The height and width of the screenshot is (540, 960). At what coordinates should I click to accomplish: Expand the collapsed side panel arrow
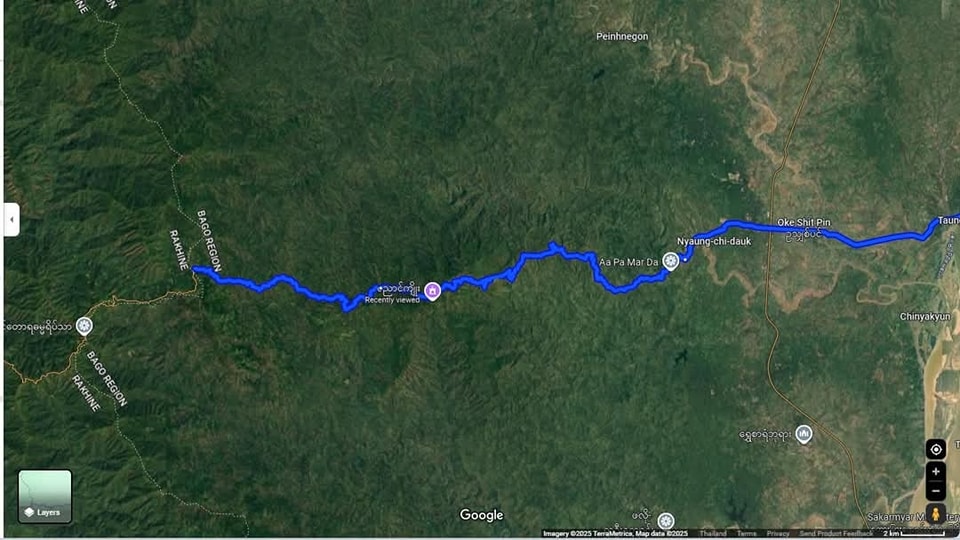click(x=11, y=219)
